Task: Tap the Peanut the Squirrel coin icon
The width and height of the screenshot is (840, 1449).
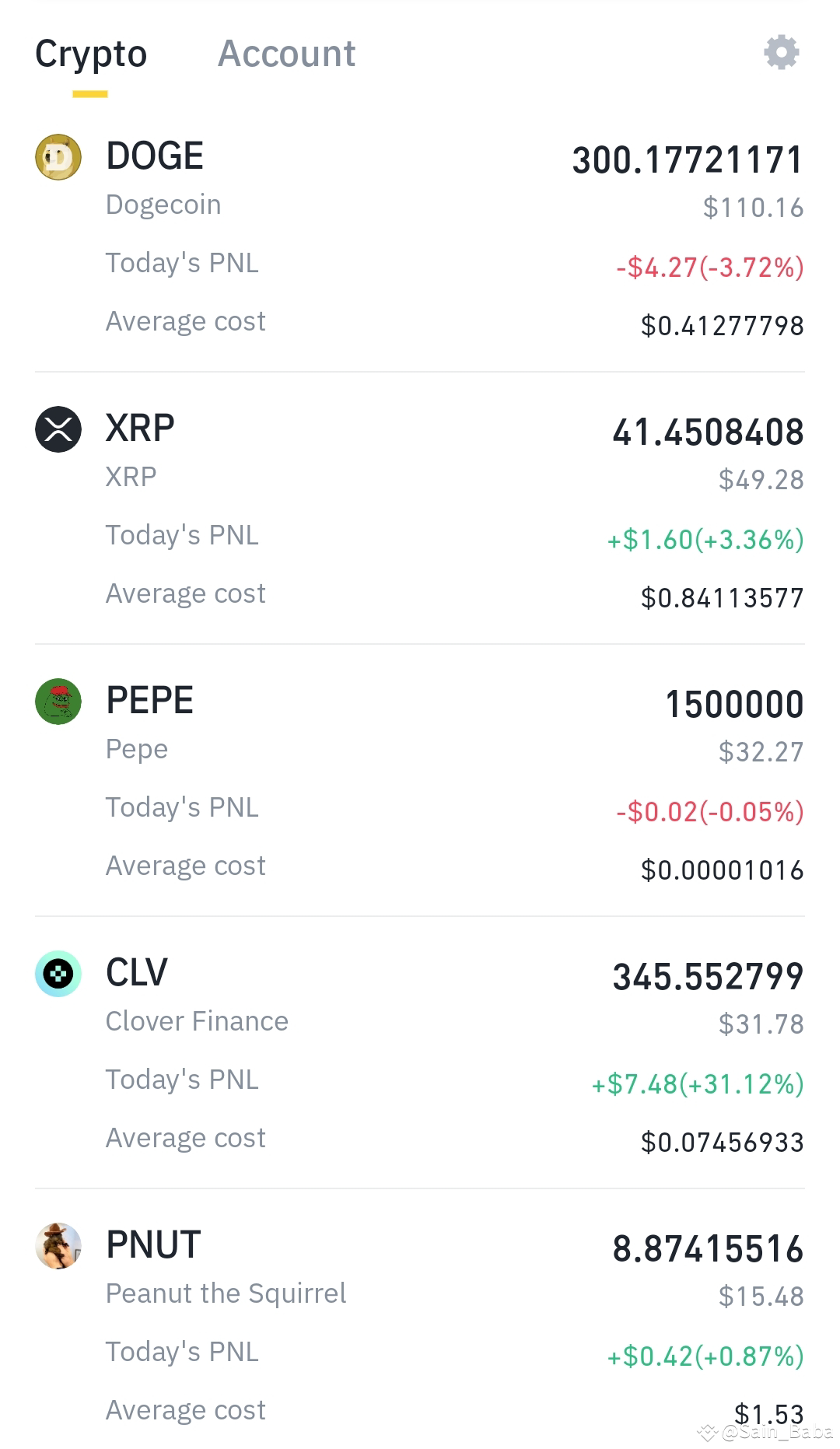Action: tap(58, 1245)
